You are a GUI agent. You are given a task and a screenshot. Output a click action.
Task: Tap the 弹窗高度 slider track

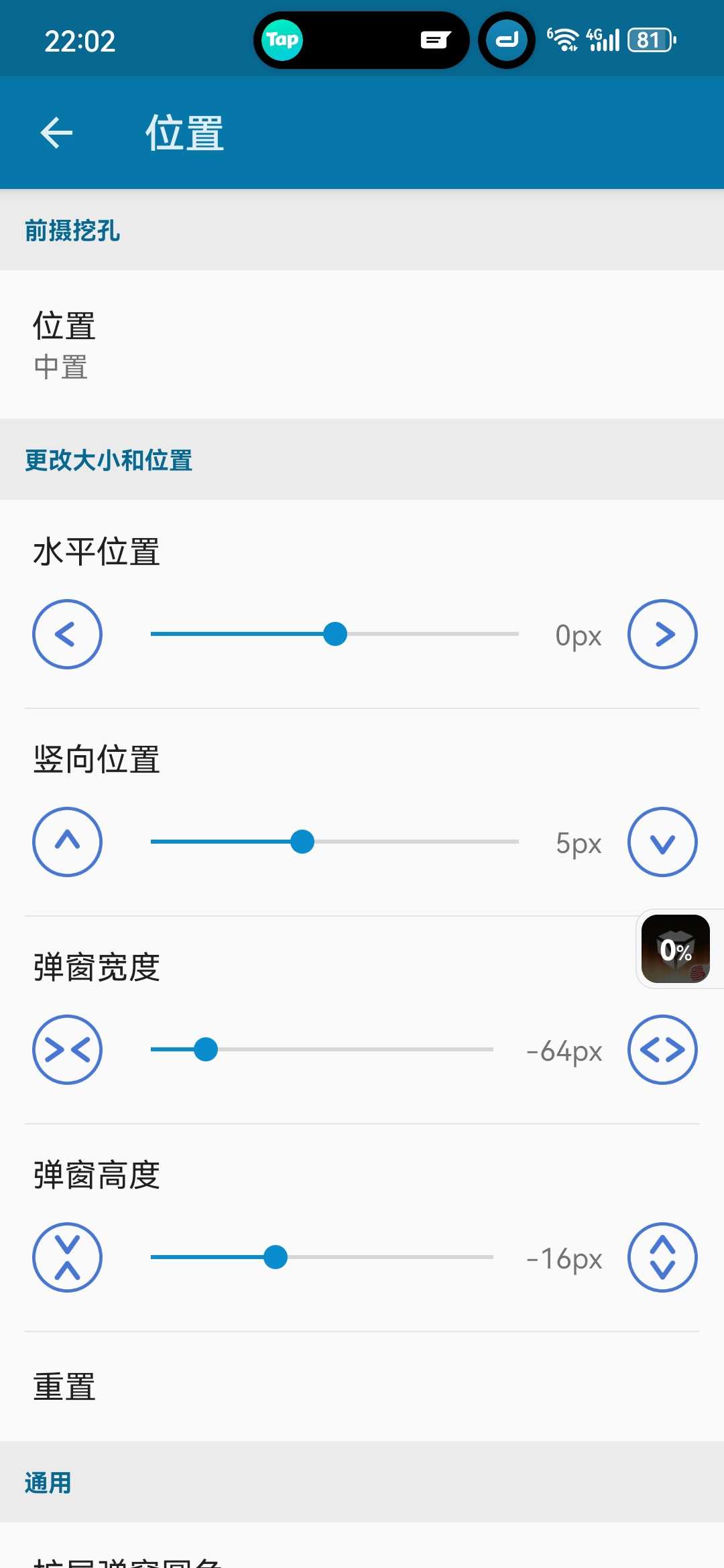click(322, 1257)
